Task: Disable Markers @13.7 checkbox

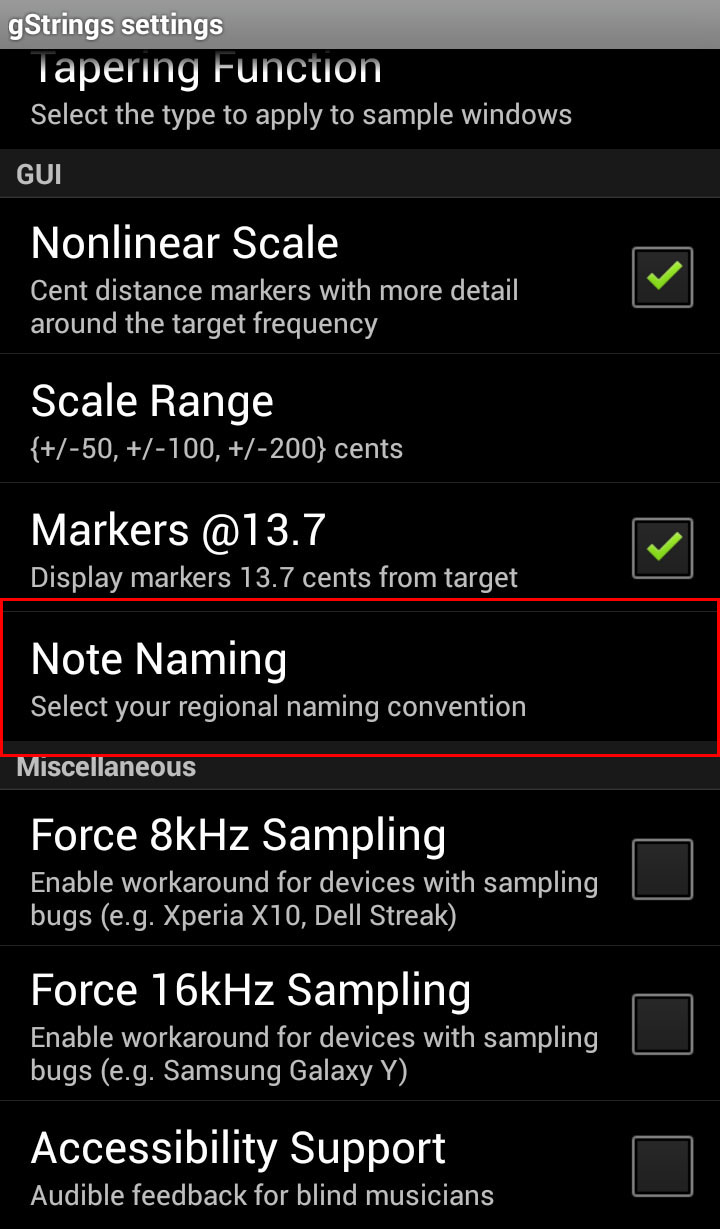Action: [662, 548]
